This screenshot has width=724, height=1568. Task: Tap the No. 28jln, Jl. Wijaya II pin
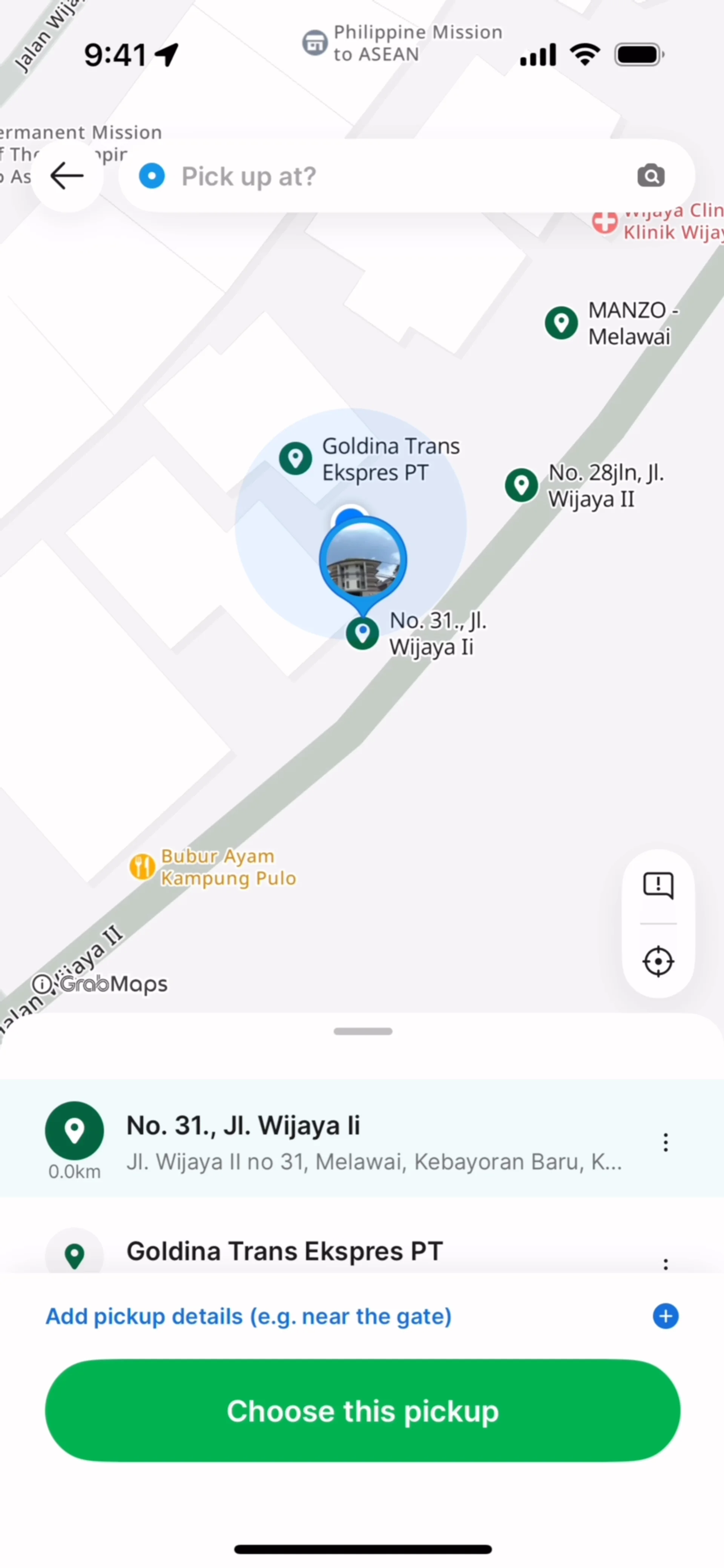pyautogui.click(x=521, y=485)
